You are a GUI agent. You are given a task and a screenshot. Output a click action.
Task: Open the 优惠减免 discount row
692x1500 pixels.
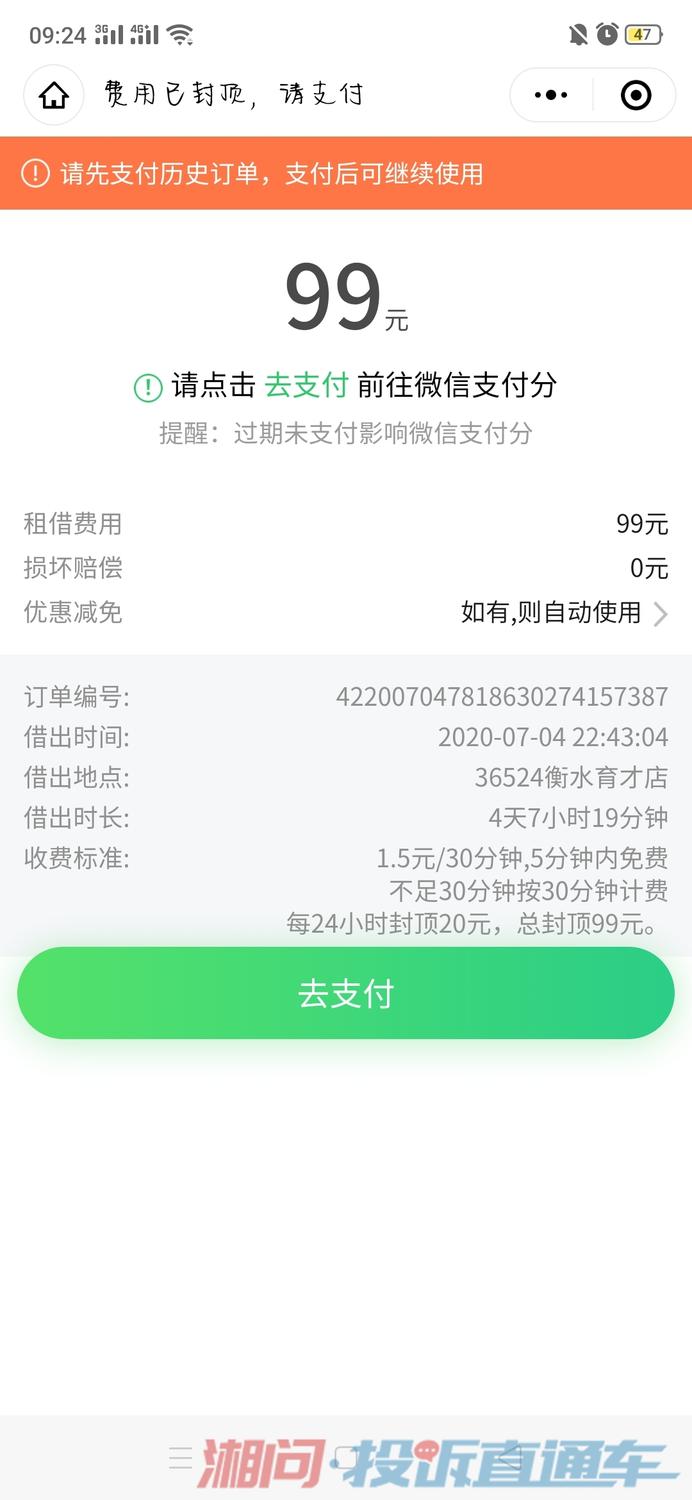pyautogui.click(x=346, y=612)
